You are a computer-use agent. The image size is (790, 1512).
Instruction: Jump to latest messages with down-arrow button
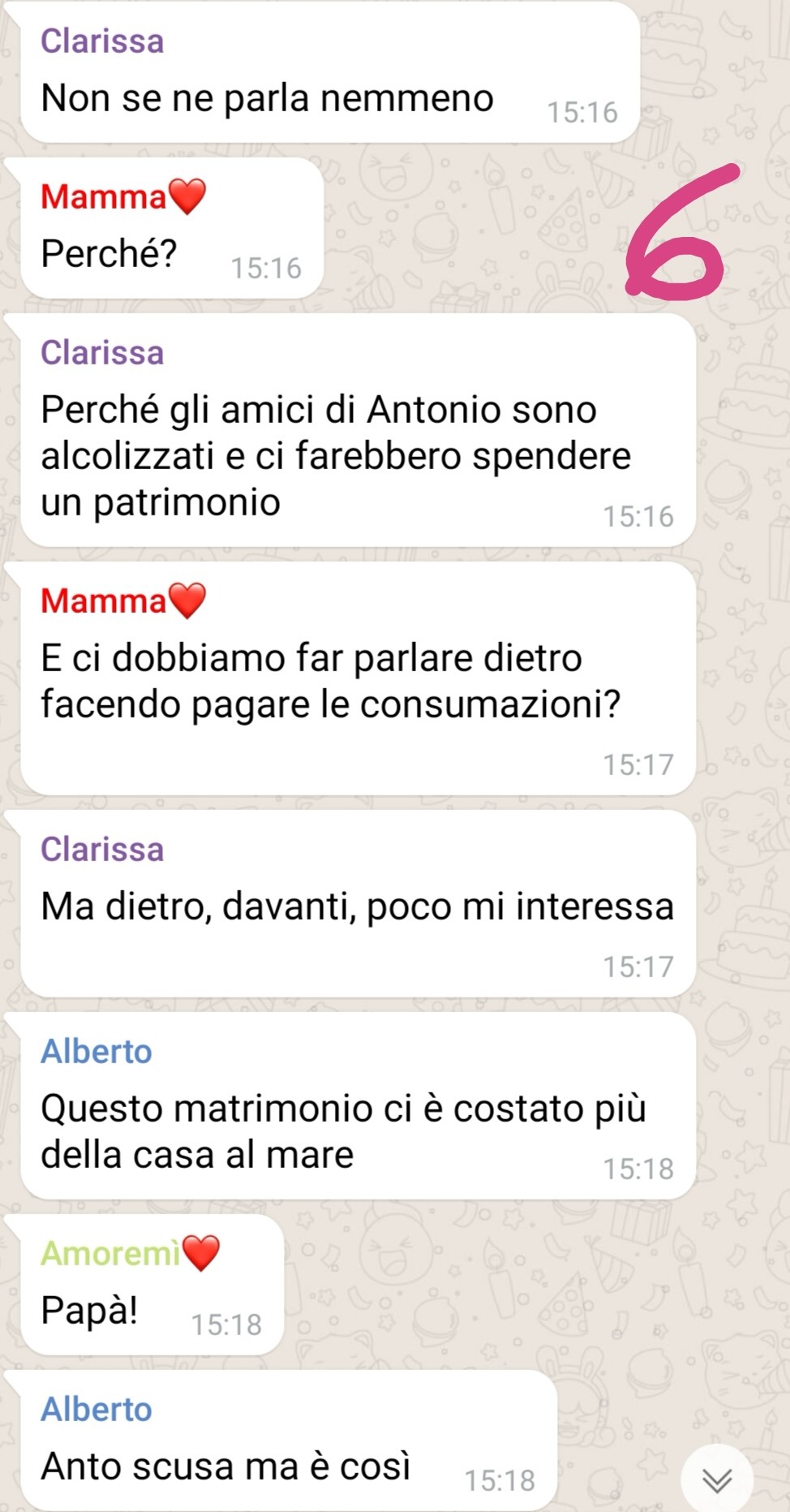pos(717,1480)
